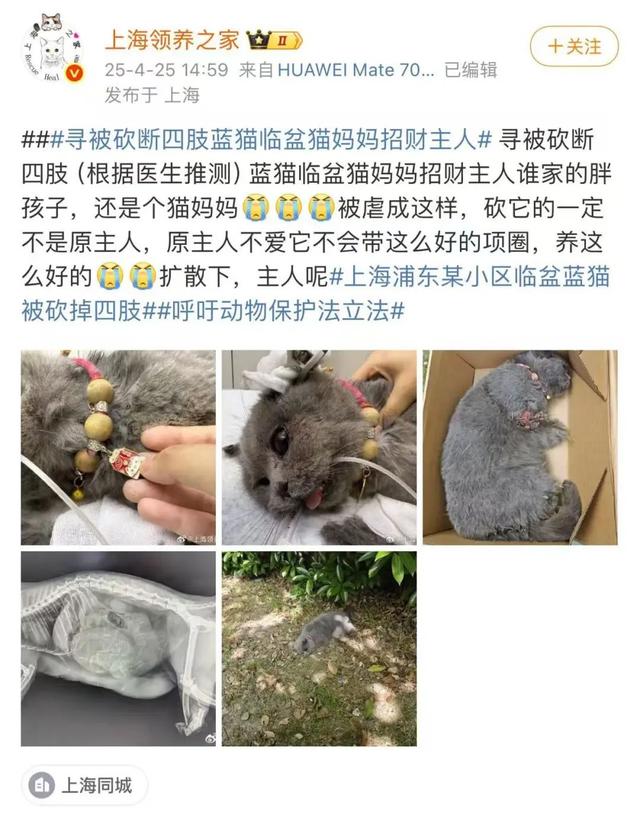The height and width of the screenshot is (815, 640).
Task: Open the username 上海领养之家
Action: coord(173,40)
